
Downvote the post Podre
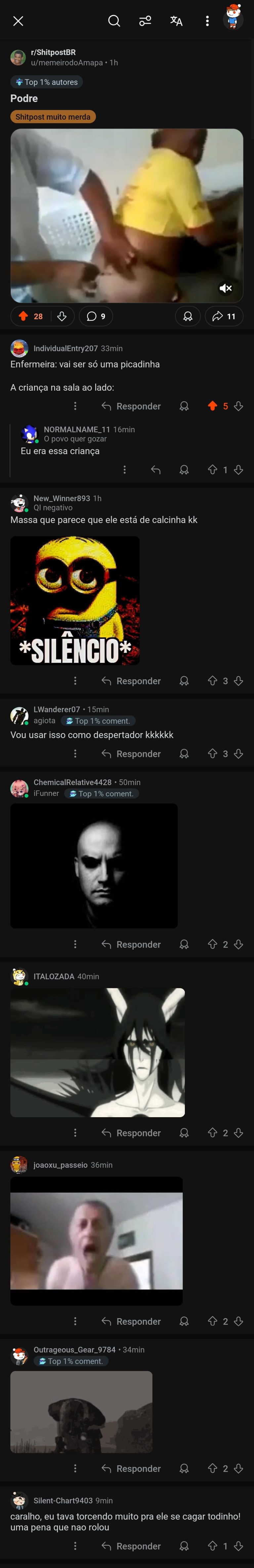point(62,317)
